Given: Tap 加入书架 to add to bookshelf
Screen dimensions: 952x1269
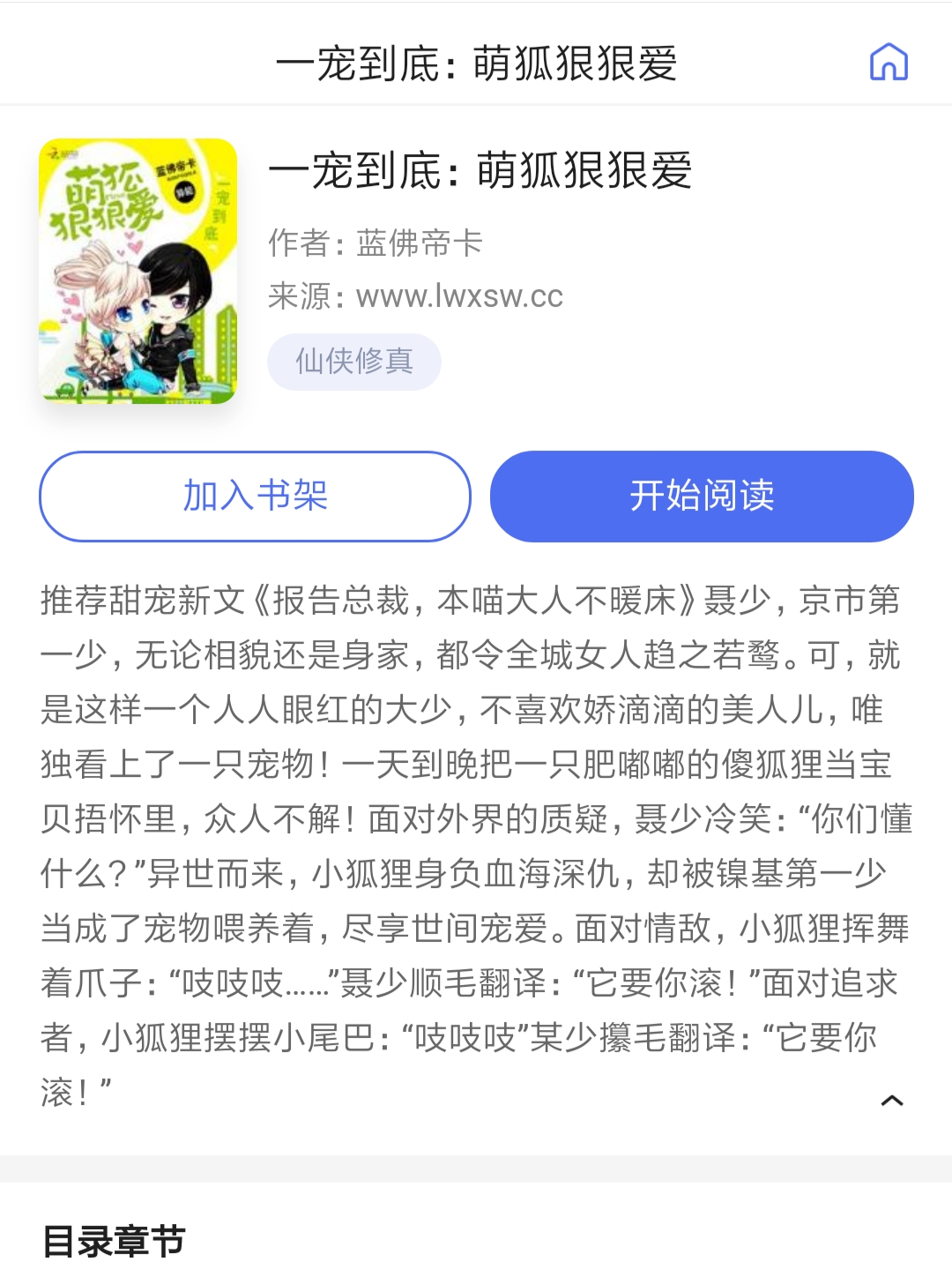Looking at the screenshot, I should coord(255,496).
